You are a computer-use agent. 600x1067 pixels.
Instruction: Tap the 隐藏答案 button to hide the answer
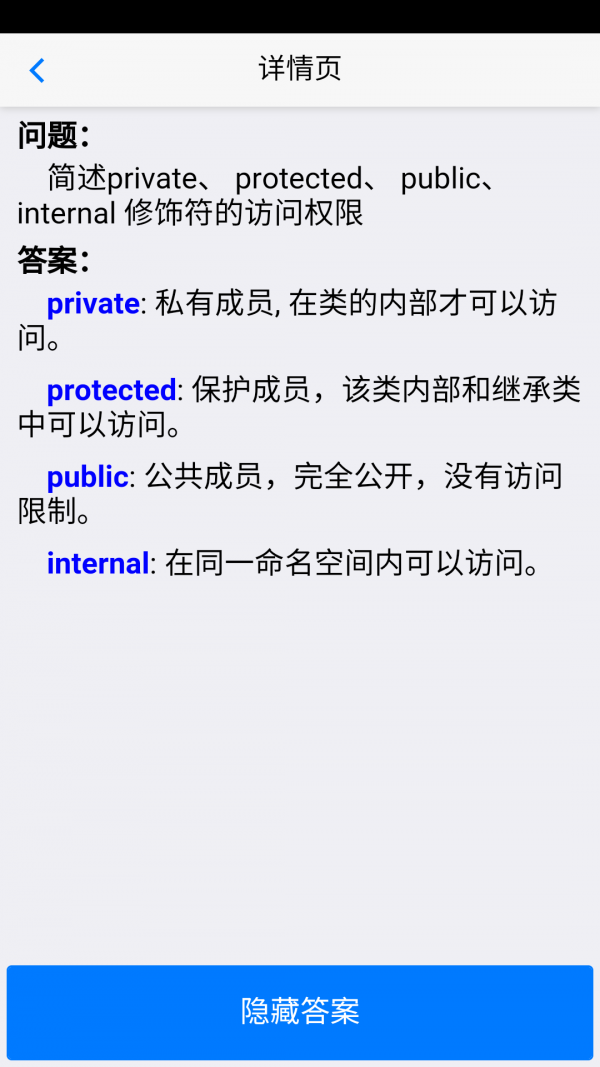tap(300, 1012)
